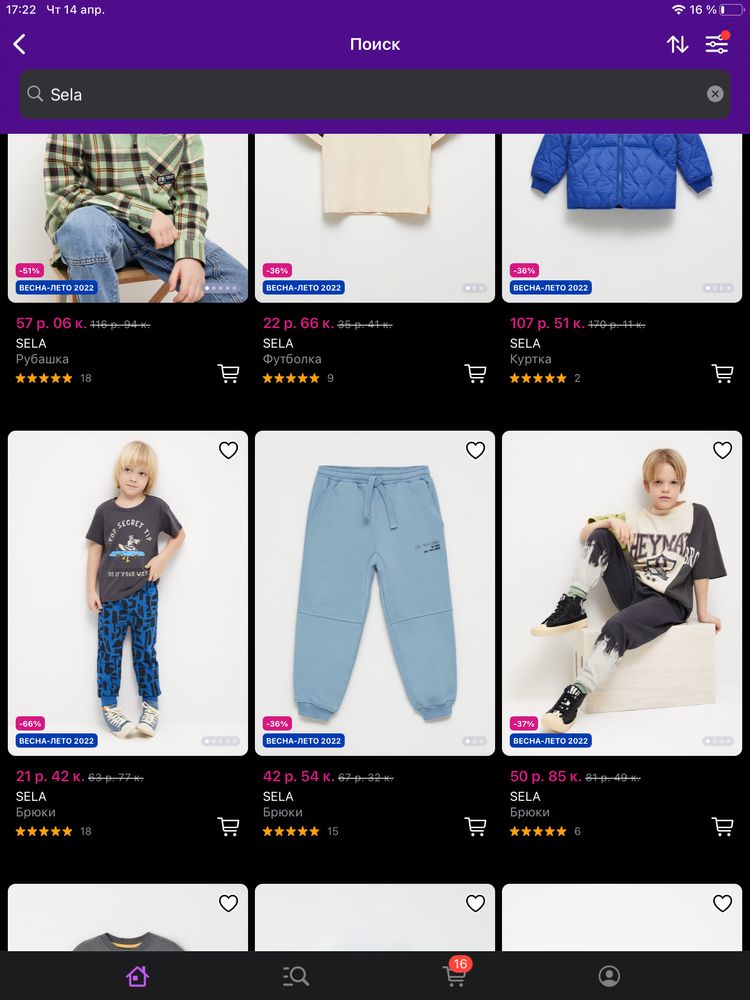Favorite the 50 р. 85 к. trousers

coord(722,451)
